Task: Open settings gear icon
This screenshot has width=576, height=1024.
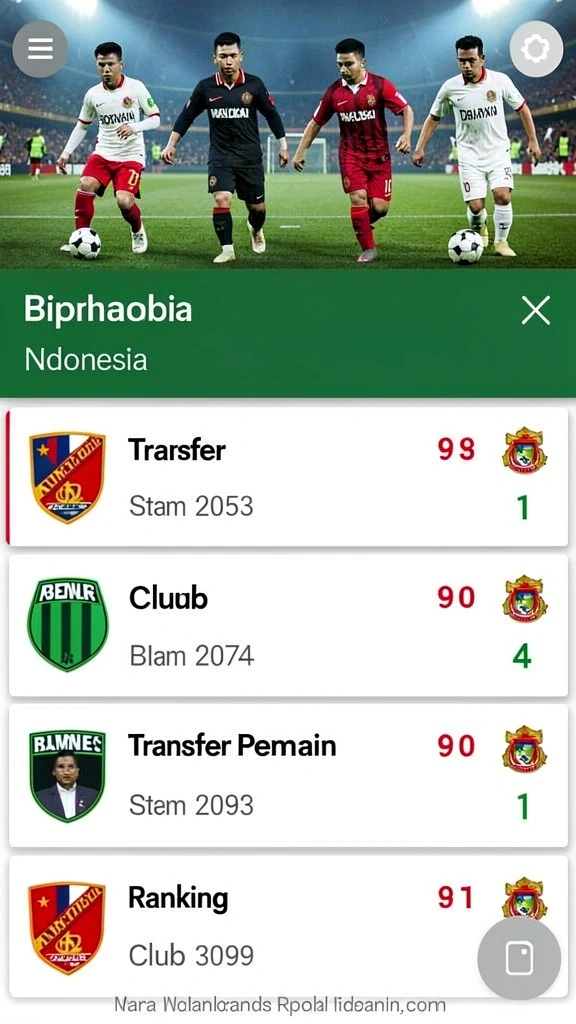Action: [x=536, y=50]
